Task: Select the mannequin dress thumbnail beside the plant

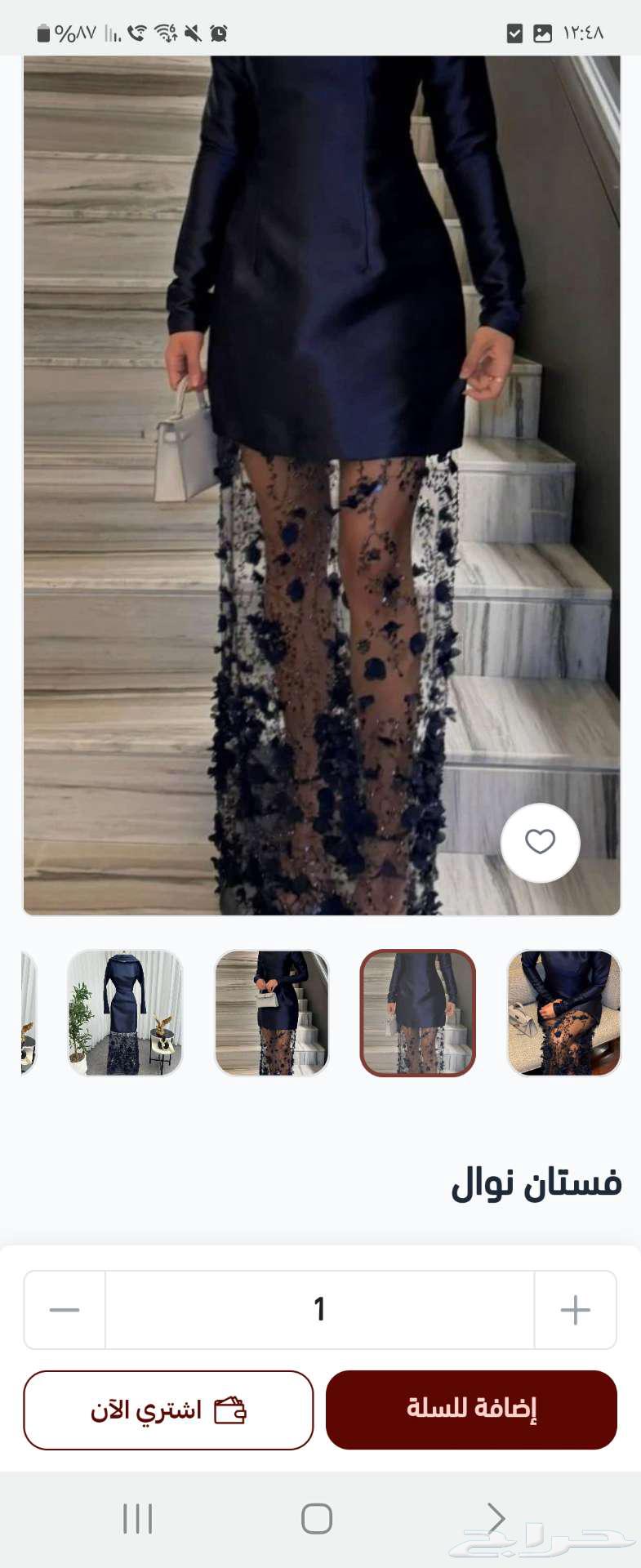Action: tap(125, 1013)
